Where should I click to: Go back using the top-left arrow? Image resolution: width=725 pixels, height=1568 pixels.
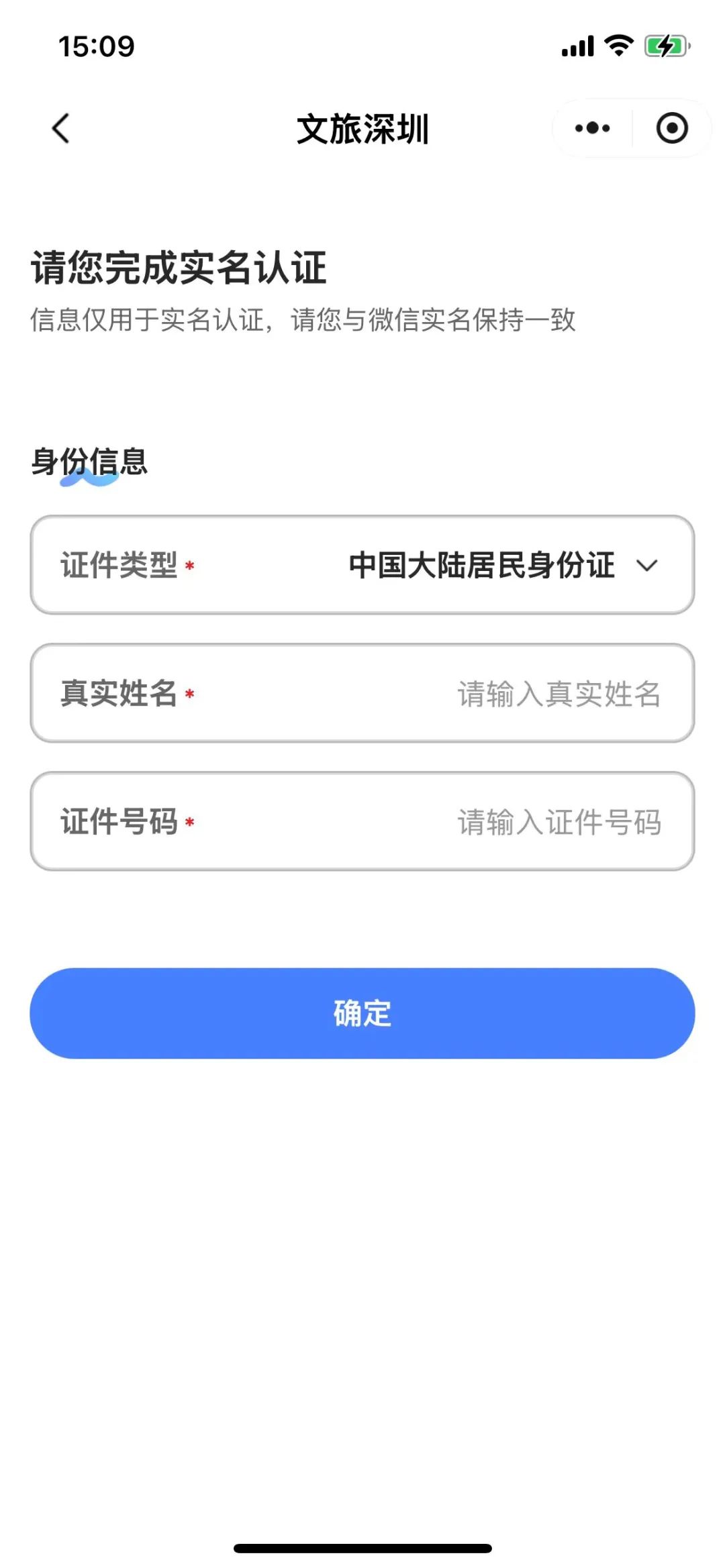(60, 128)
